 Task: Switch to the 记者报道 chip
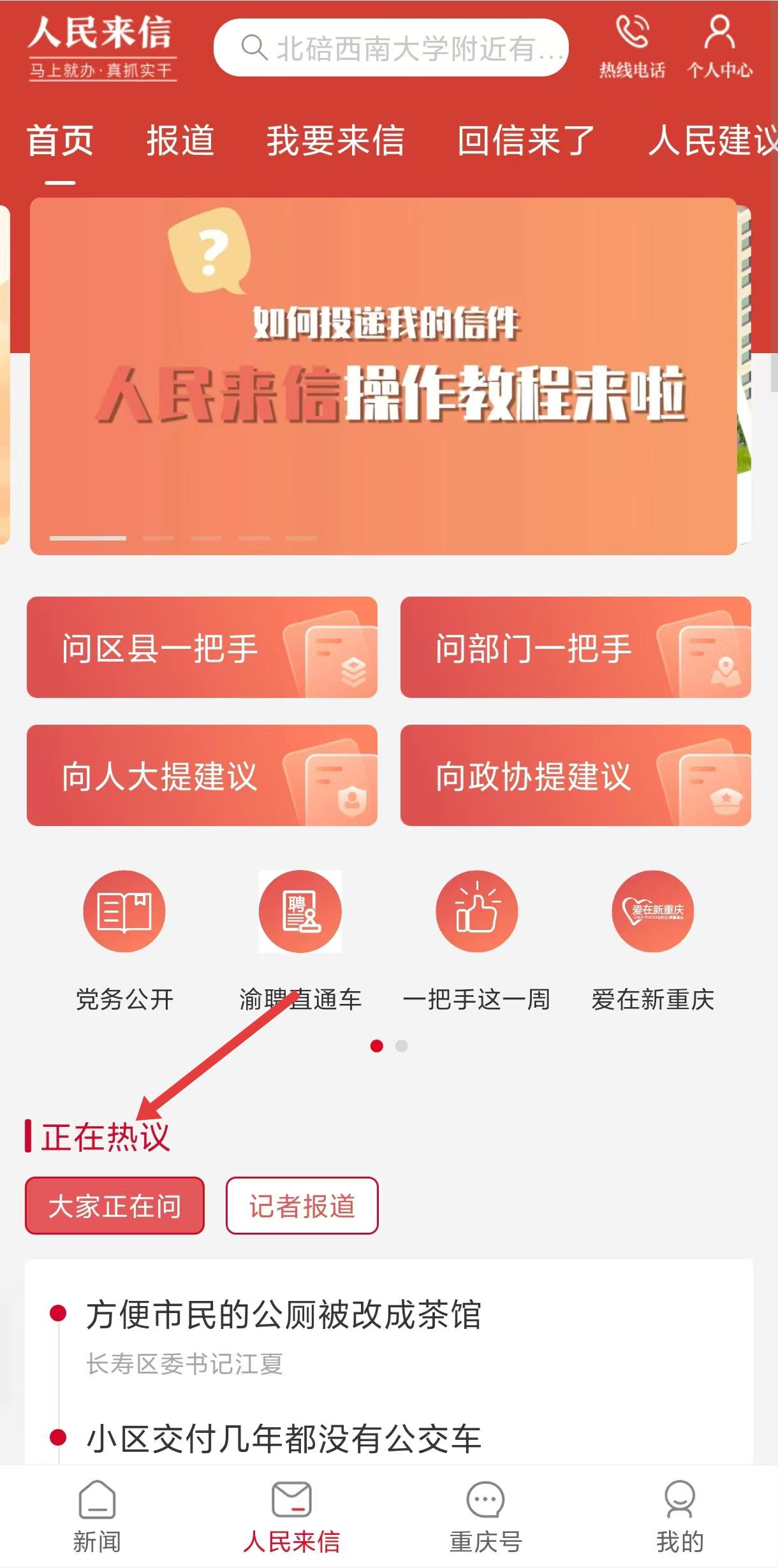302,1205
